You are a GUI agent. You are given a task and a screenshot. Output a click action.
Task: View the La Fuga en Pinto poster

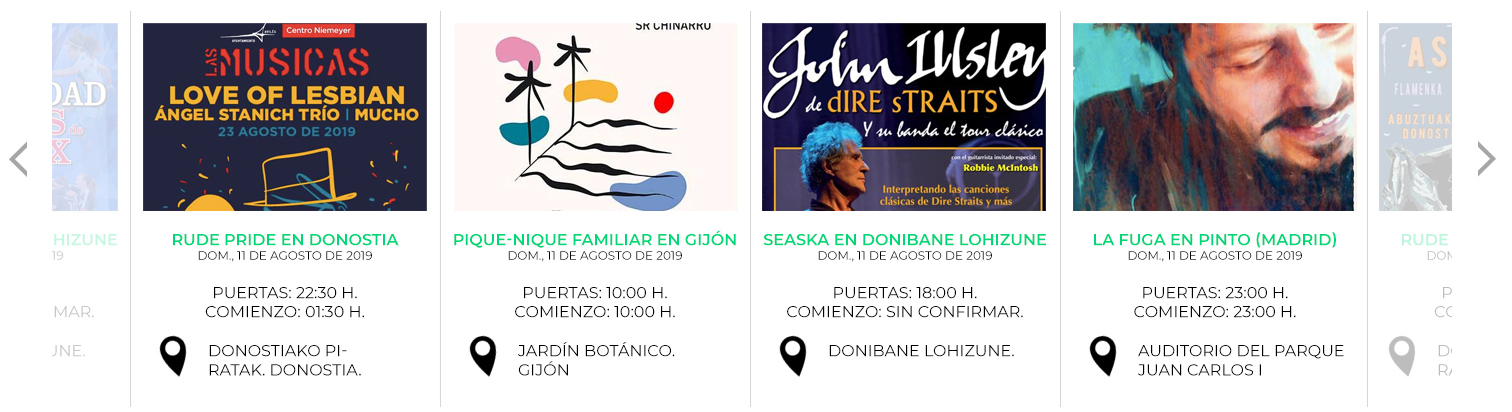point(1214,117)
